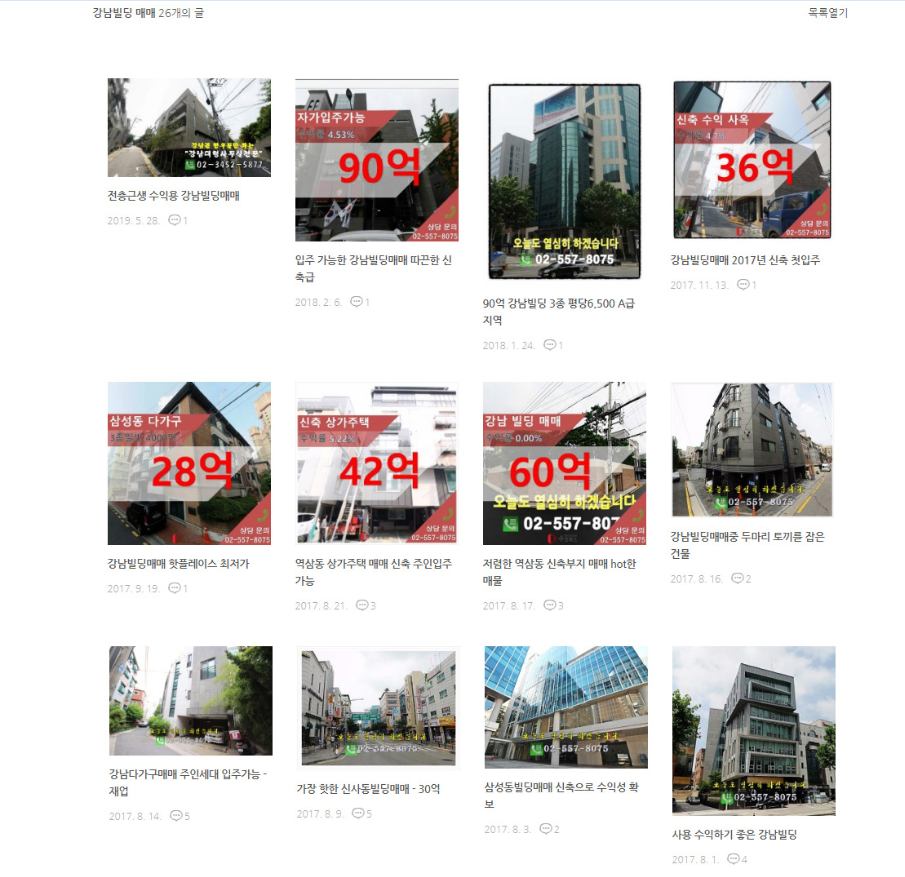The width and height of the screenshot is (905, 877).
Task: Open post 역삼동 상가주택 매매 신축 주인입주
Action: (373, 564)
